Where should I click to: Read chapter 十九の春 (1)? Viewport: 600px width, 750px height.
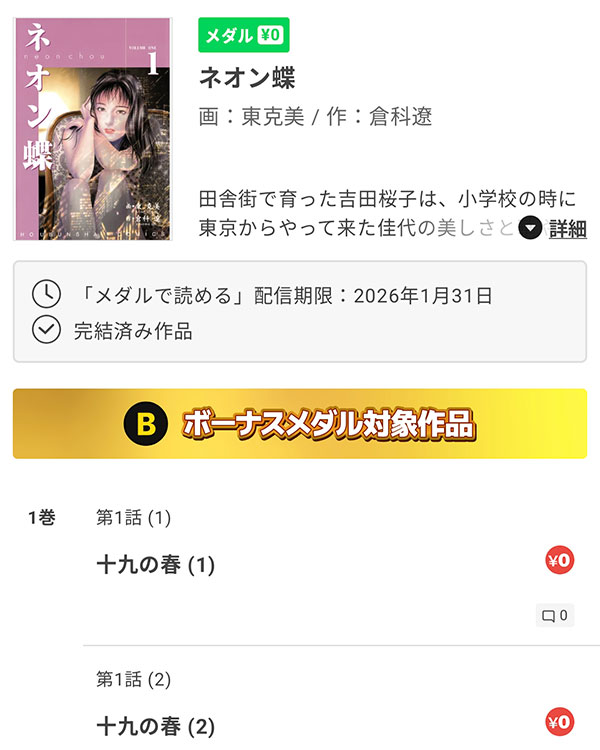pos(155,565)
